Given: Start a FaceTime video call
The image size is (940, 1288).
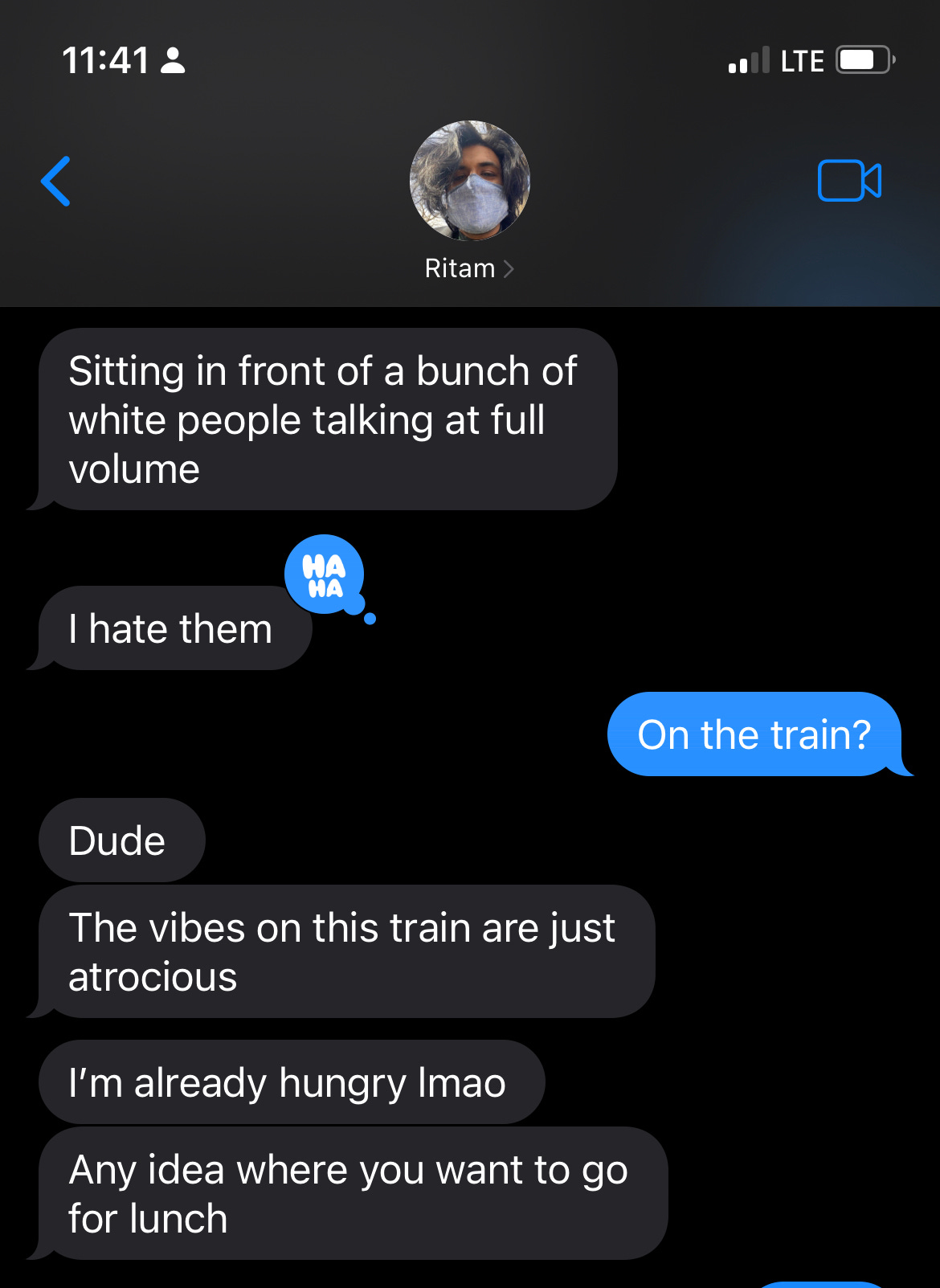Looking at the screenshot, I should pyautogui.click(x=849, y=181).
